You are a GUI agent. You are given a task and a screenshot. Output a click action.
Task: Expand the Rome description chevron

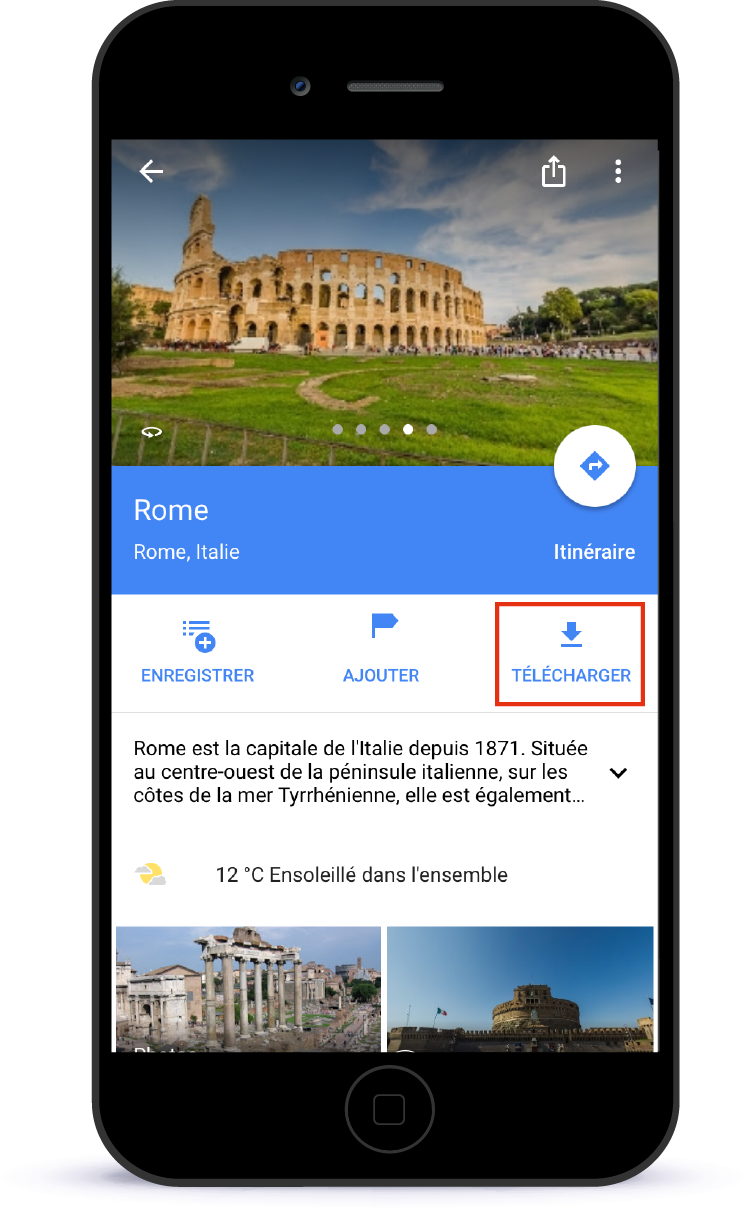click(x=619, y=773)
